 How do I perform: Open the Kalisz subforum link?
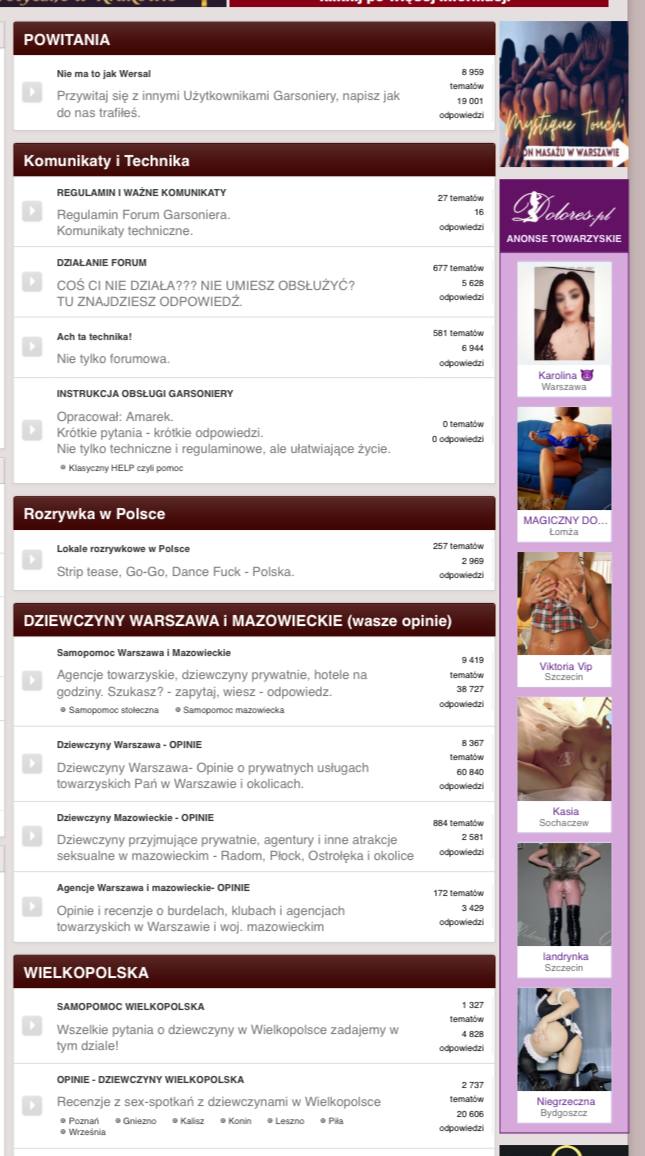pos(192,1121)
